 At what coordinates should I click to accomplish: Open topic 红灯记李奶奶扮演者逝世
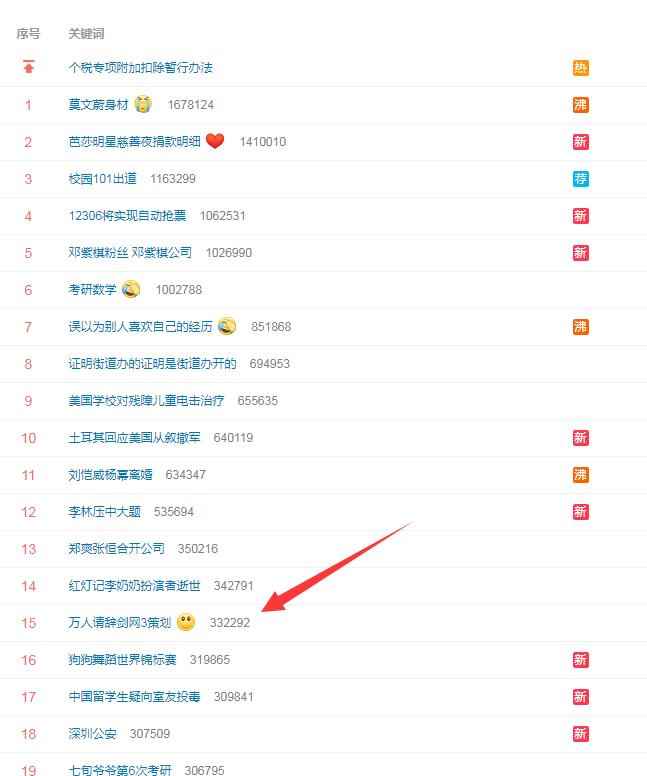pyautogui.click(x=134, y=586)
